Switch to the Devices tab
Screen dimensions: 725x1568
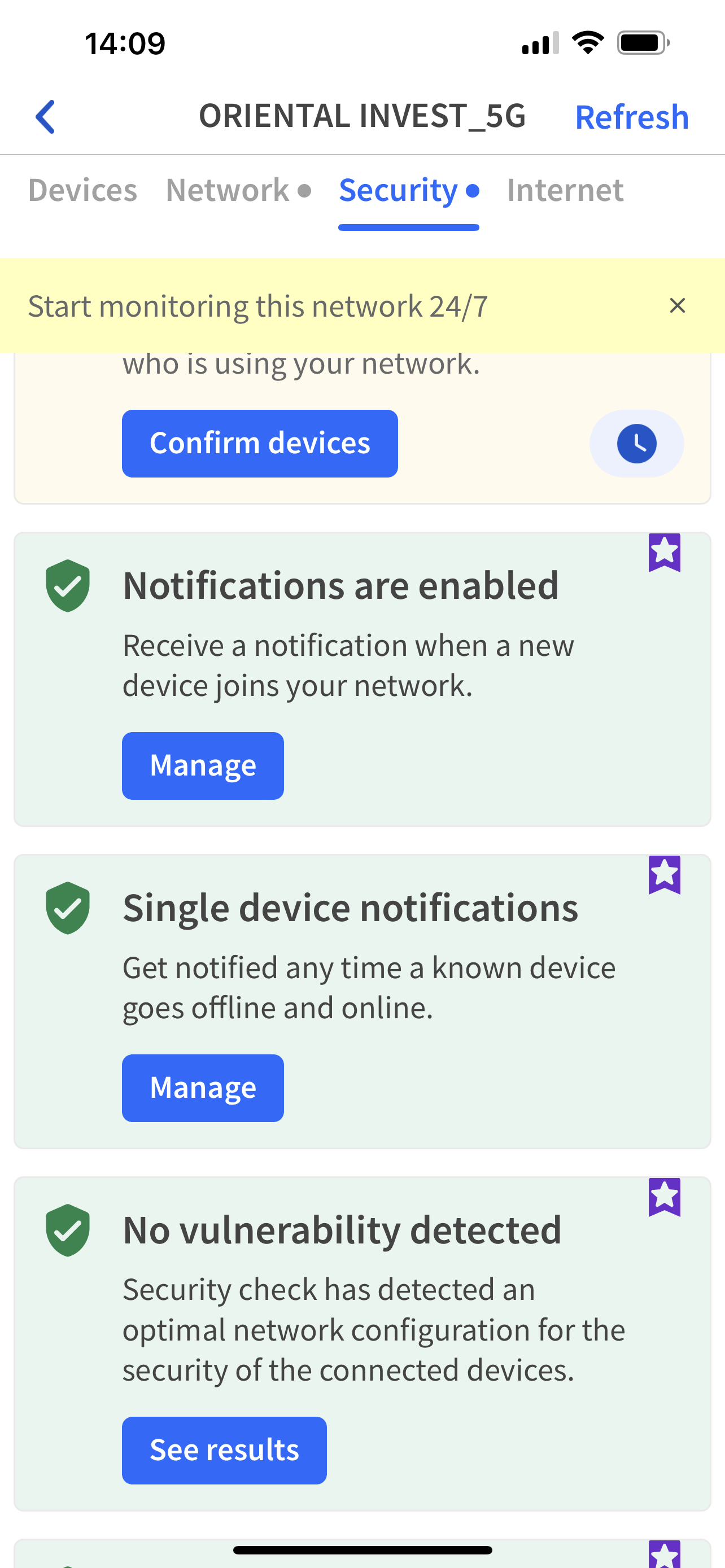(x=83, y=190)
